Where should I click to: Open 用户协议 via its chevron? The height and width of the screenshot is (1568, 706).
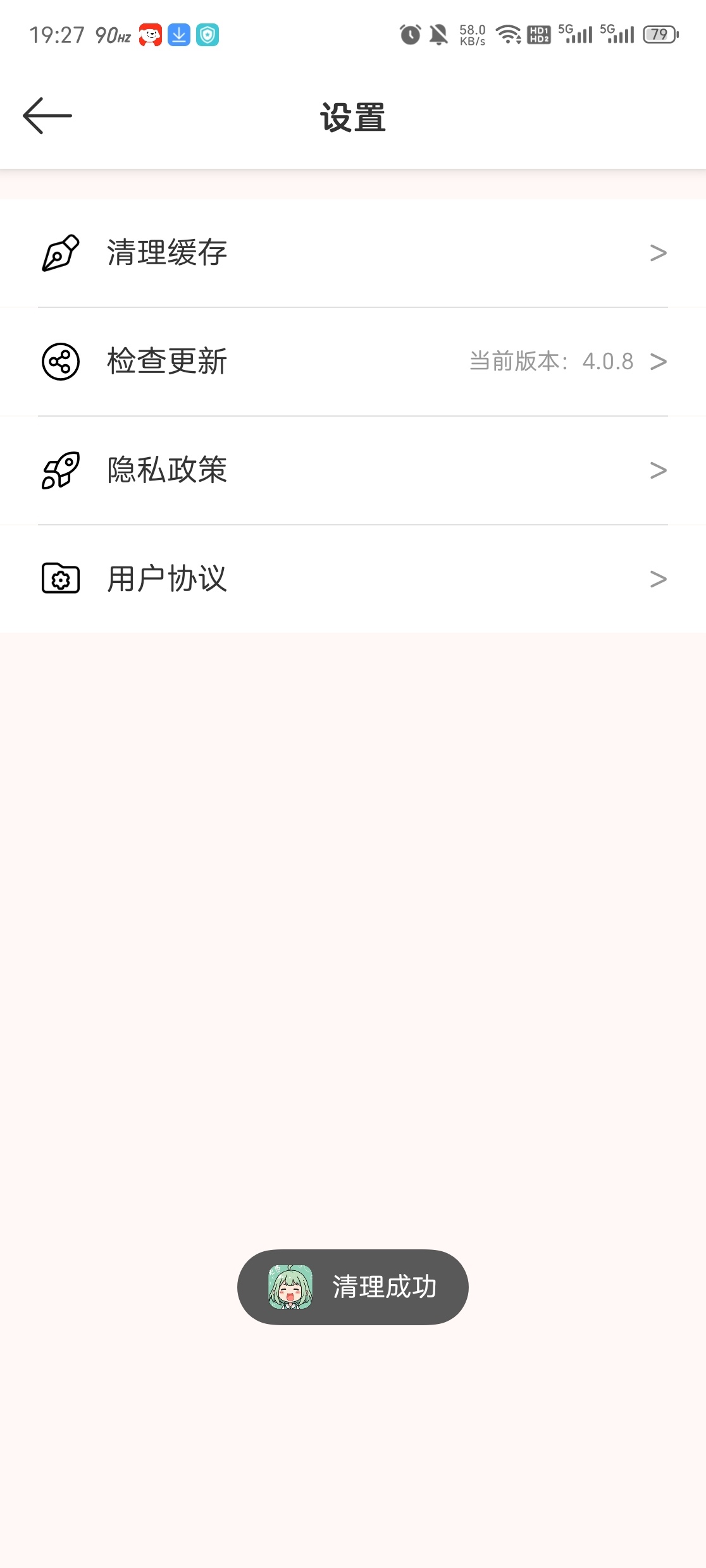pyautogui.click(x=659, y=578)
